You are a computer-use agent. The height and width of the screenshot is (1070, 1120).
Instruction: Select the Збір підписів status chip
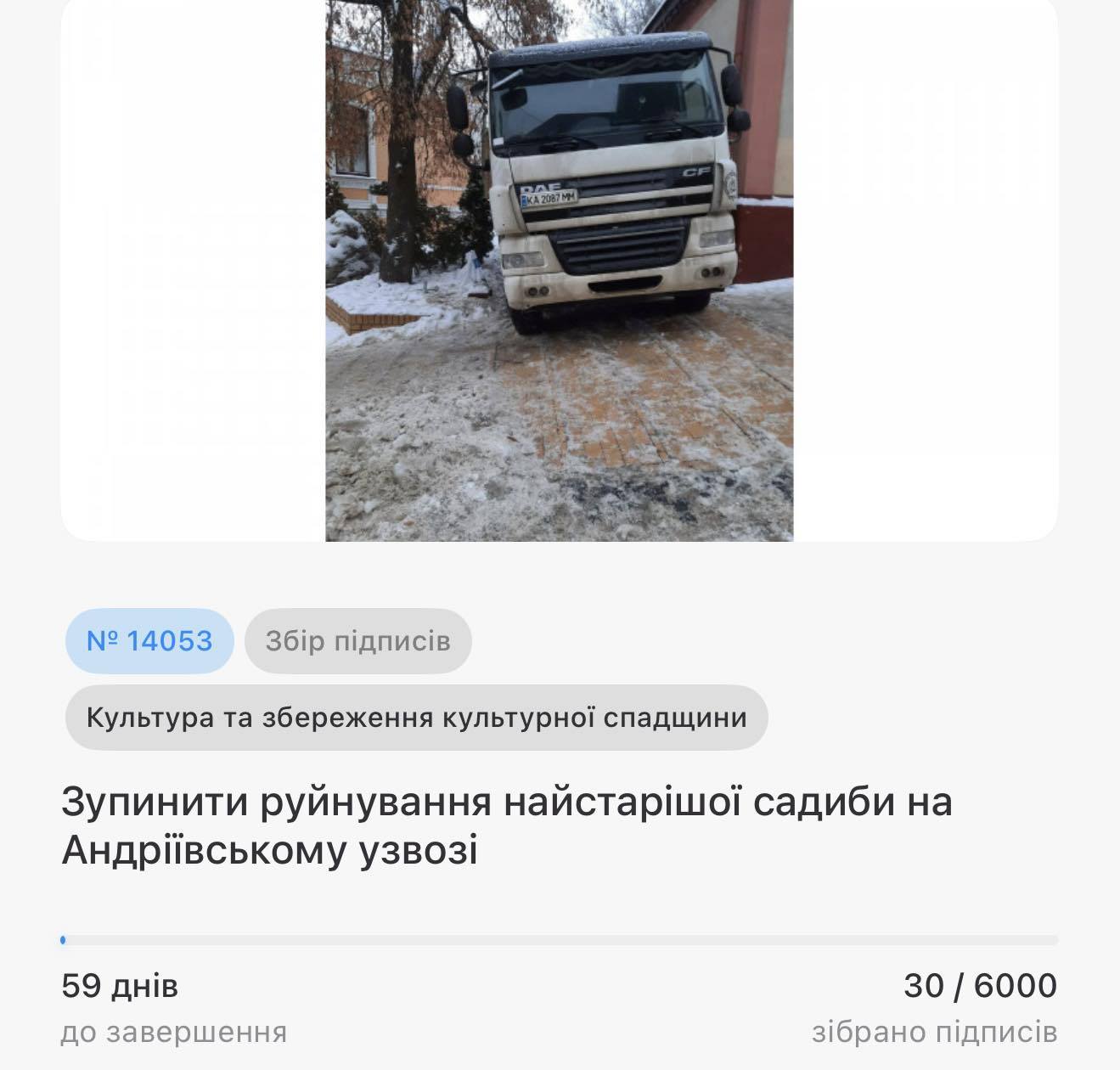pos(357,641)
